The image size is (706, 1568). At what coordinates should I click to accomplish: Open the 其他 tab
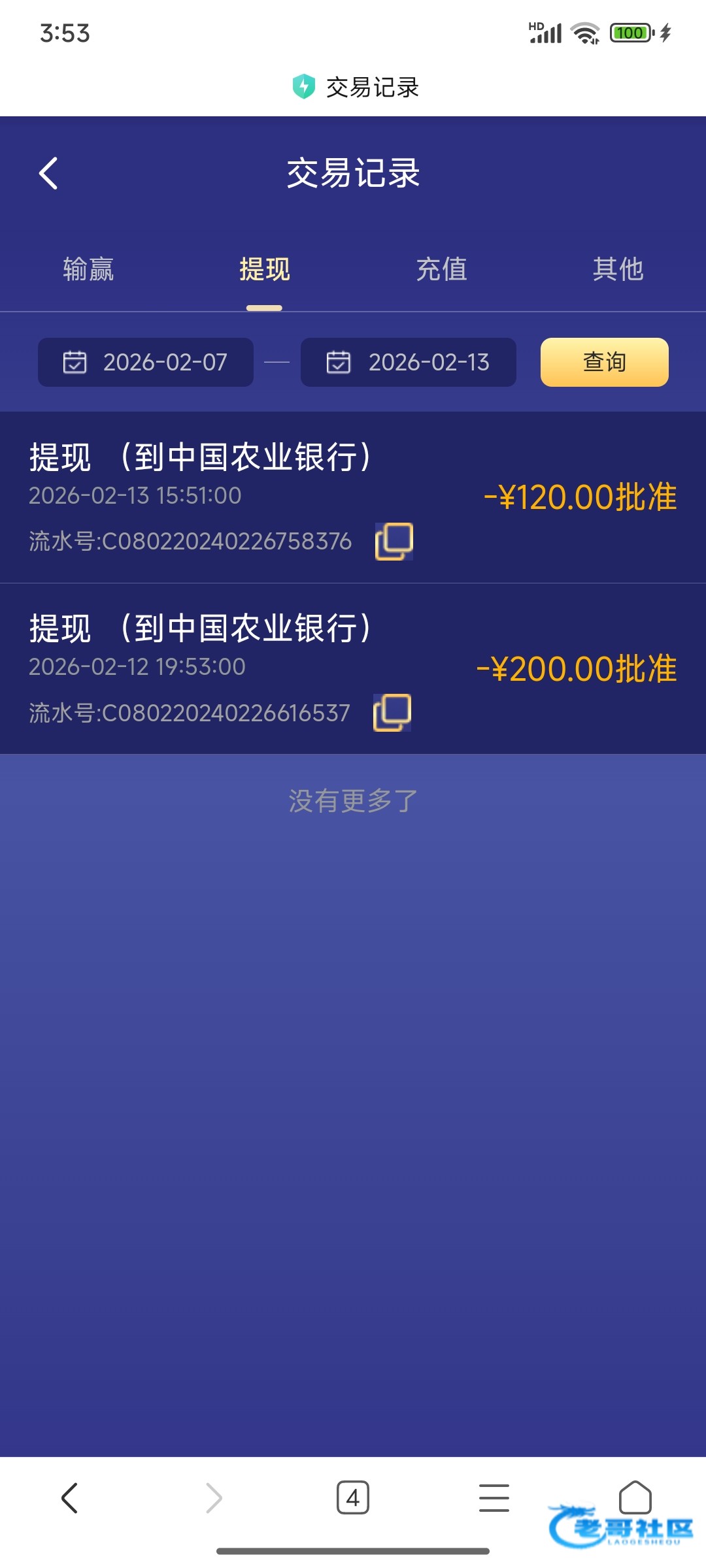click(618, 269)
